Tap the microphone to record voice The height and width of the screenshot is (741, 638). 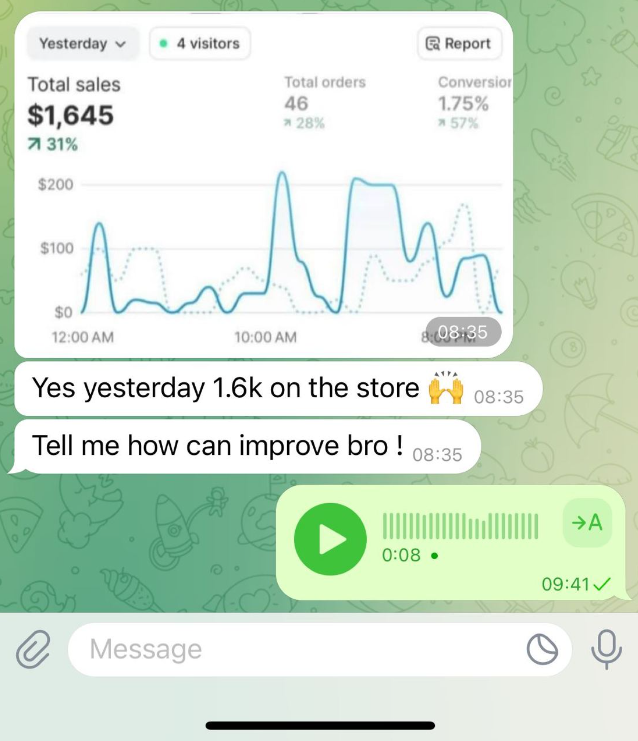pyautogui.click(x=605, y=650)
